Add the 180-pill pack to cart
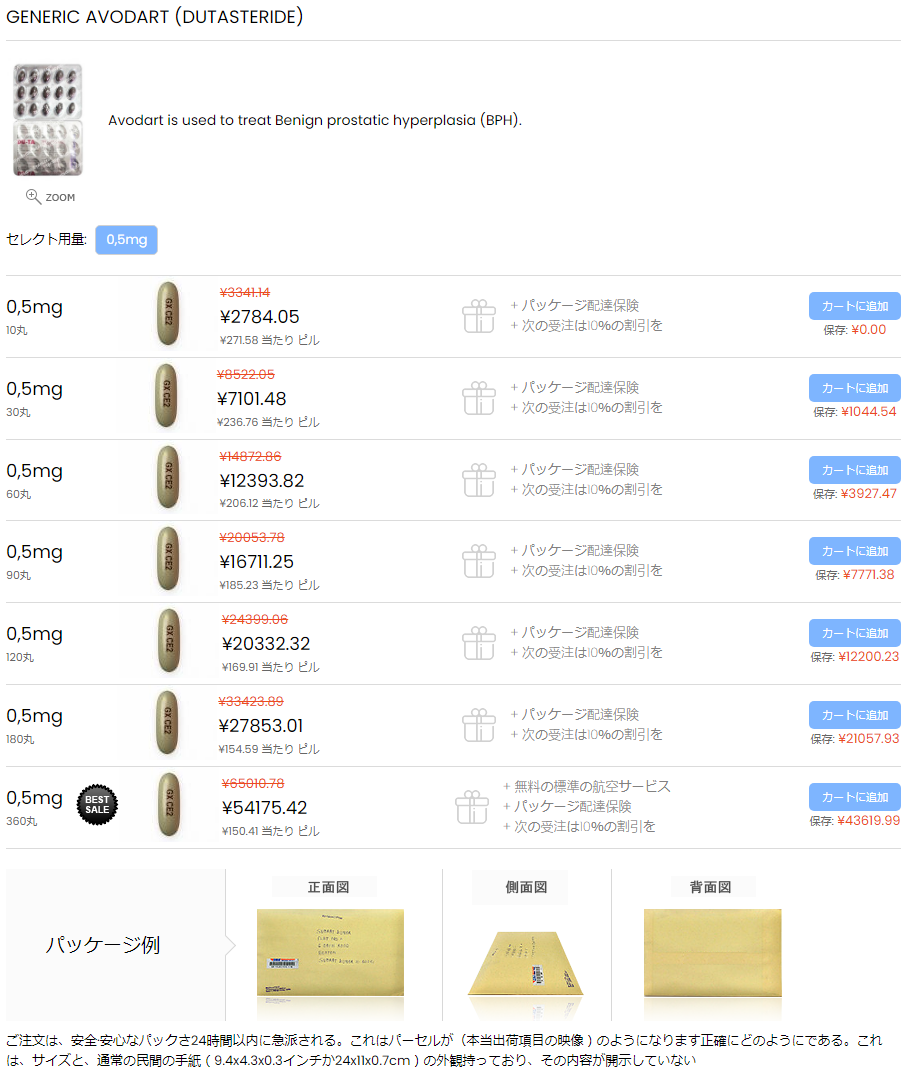Viewport: 908px width, 1085px height. point(854,715)
